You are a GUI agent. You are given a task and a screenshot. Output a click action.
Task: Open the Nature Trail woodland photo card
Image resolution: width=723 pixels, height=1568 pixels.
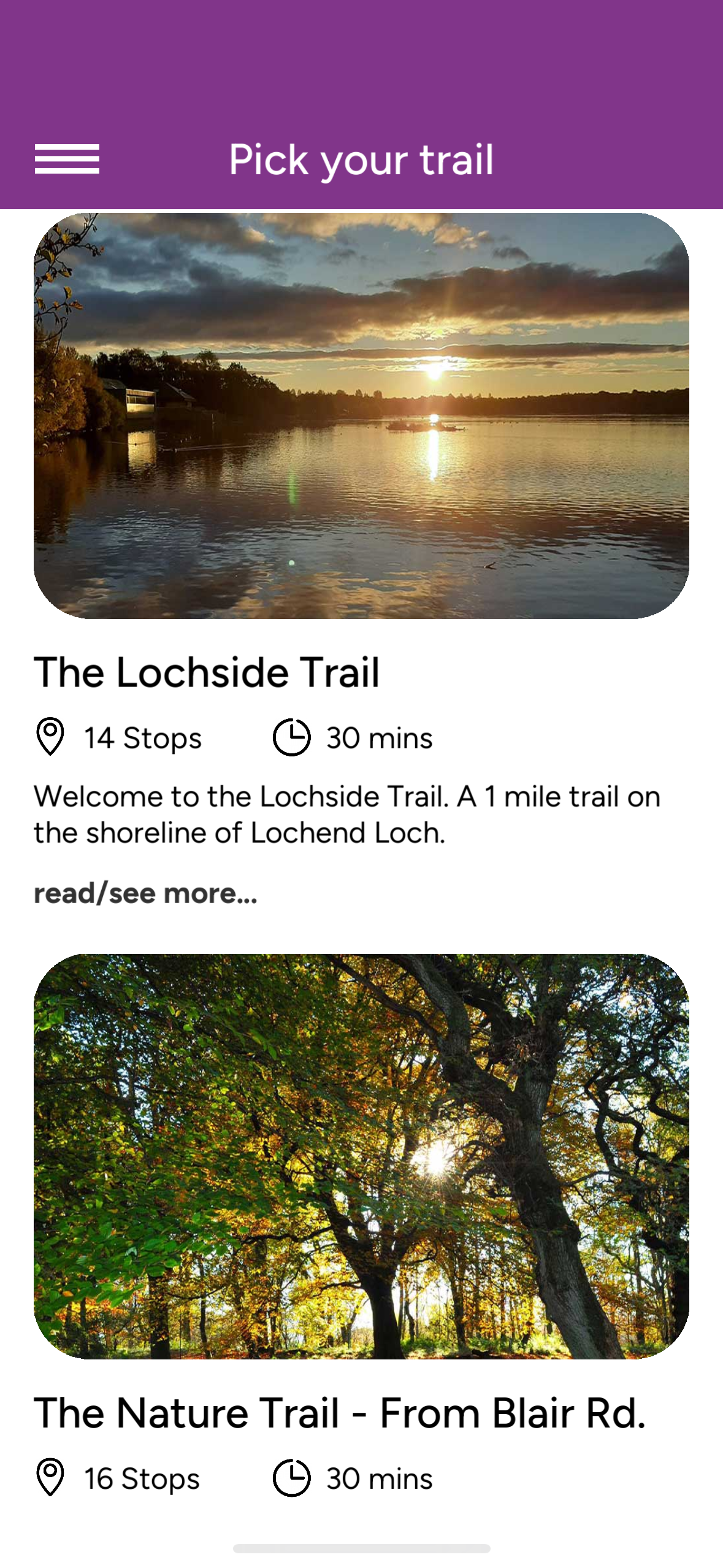click(x=361, y=1156)
